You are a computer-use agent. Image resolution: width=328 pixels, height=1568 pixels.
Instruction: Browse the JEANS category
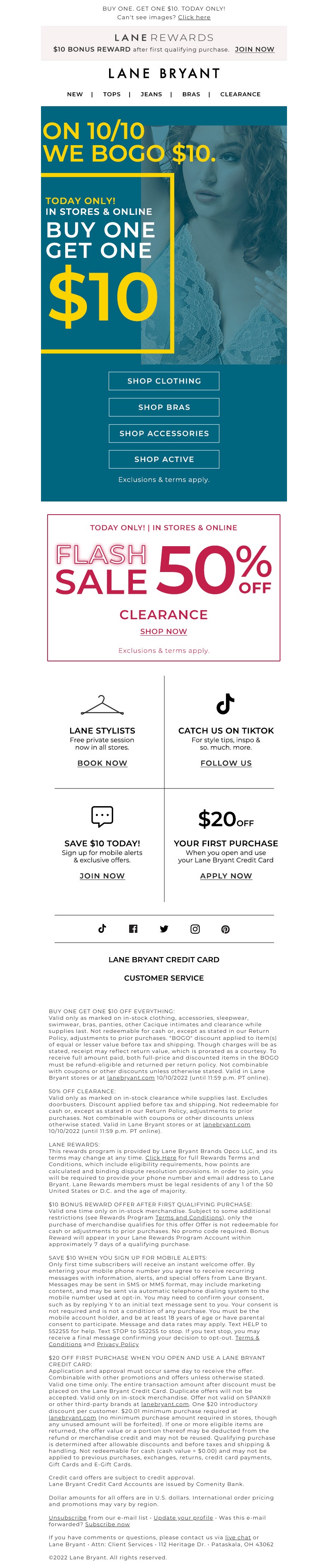[151, 94]
